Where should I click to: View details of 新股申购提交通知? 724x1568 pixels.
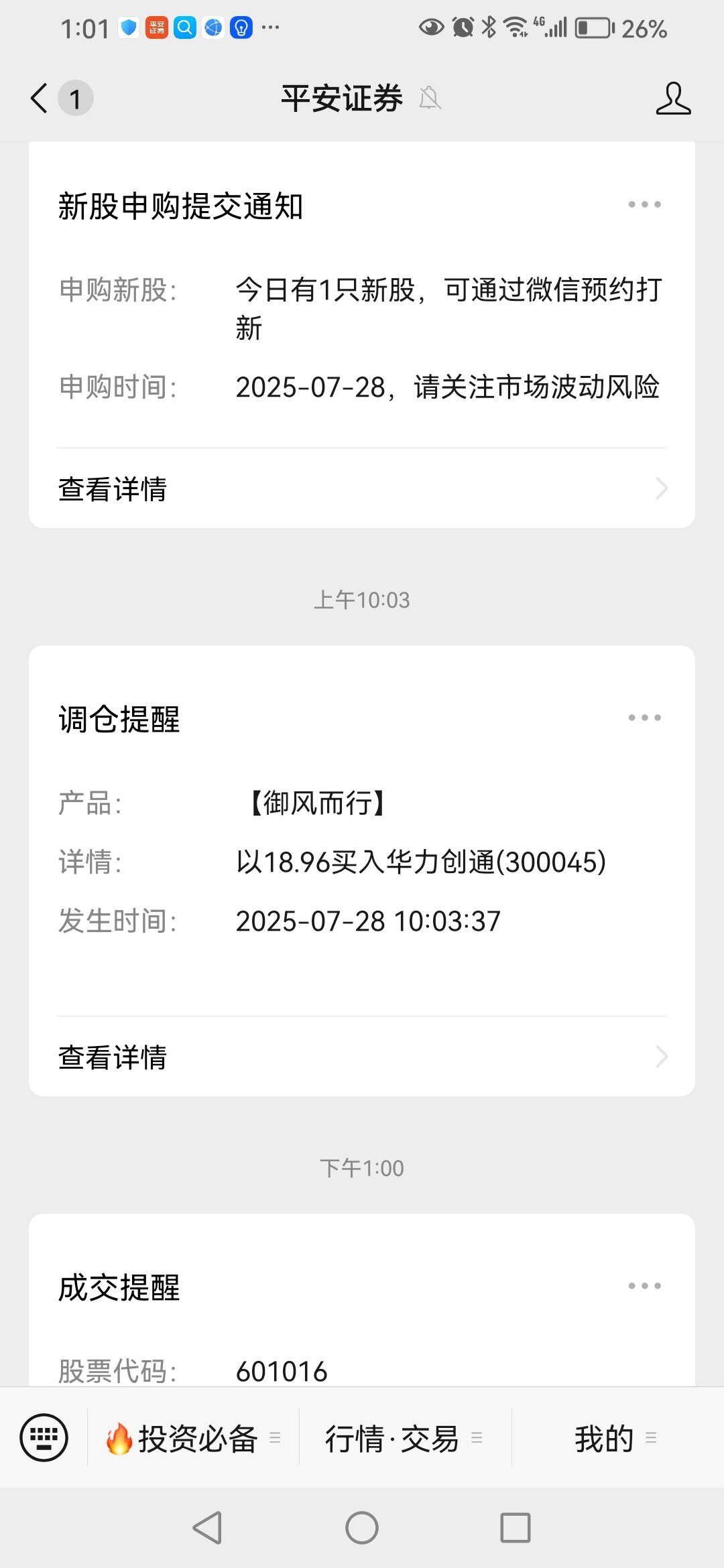pyautogui.click(x=362, y=488)
